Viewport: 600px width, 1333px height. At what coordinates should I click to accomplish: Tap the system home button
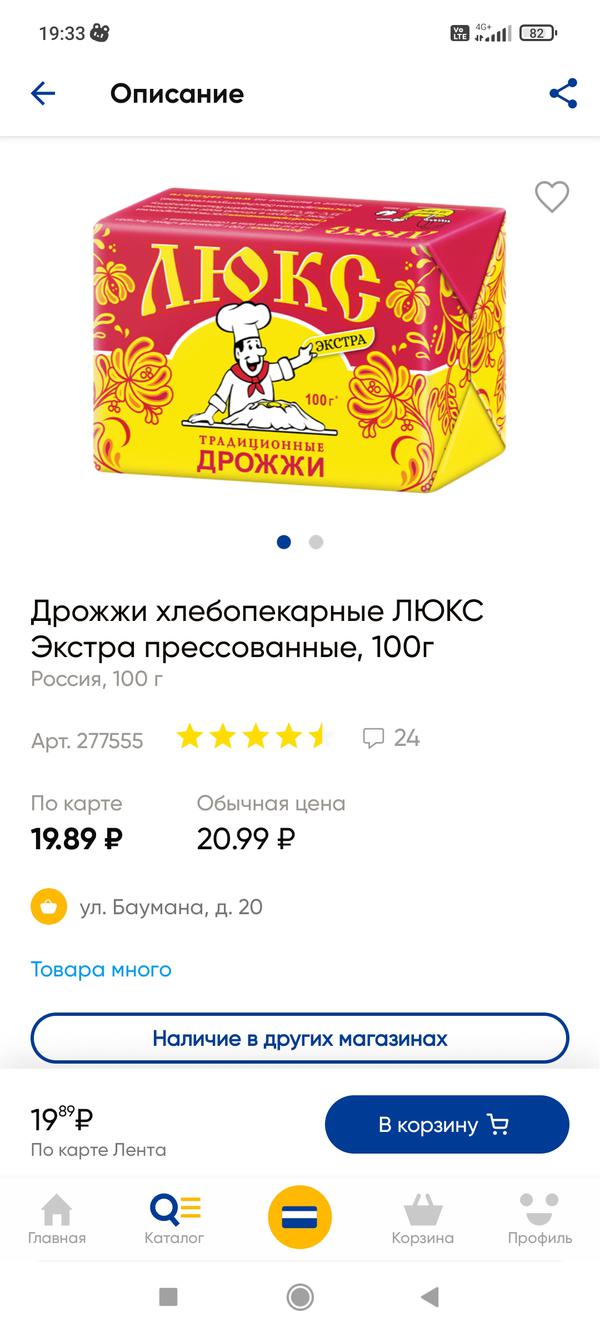pyautogui.click(x=299, y=1297)
